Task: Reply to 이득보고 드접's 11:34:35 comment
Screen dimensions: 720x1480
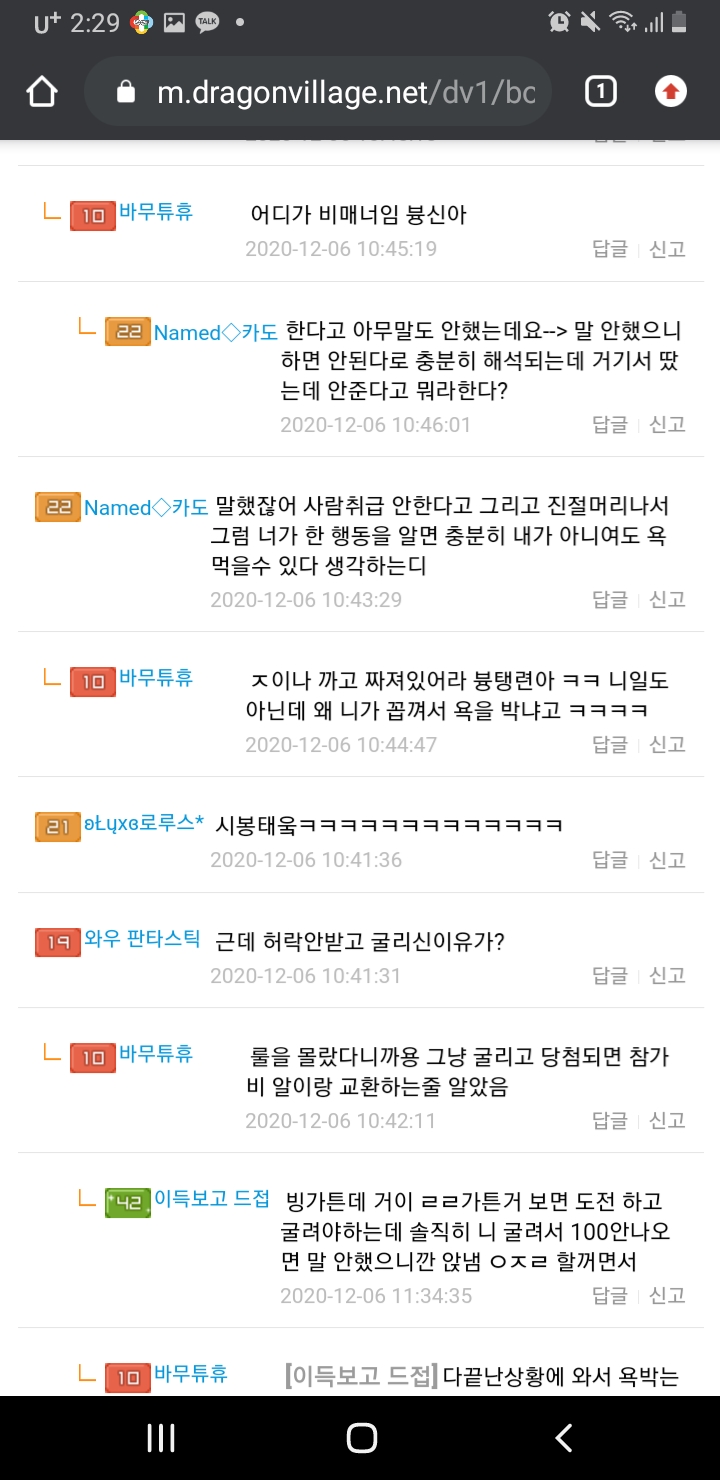Action: [x=609, y=1296]
